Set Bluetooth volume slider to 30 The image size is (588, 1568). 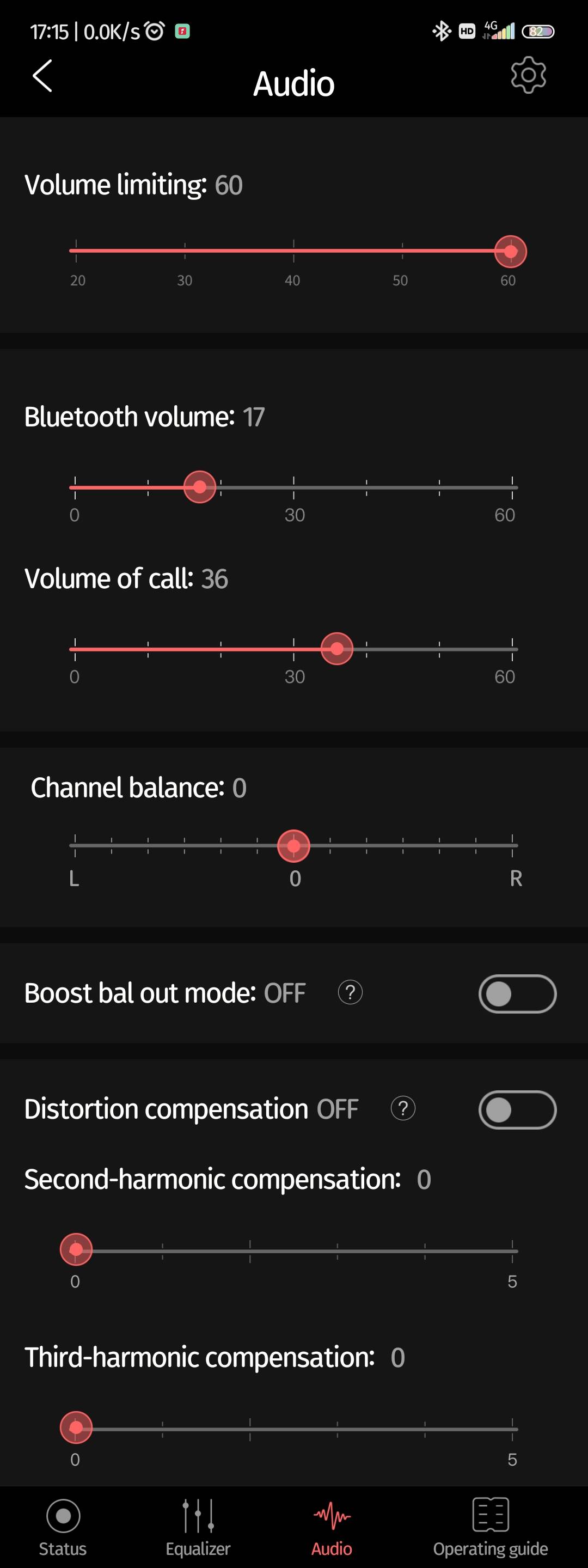tap(293, 487)
